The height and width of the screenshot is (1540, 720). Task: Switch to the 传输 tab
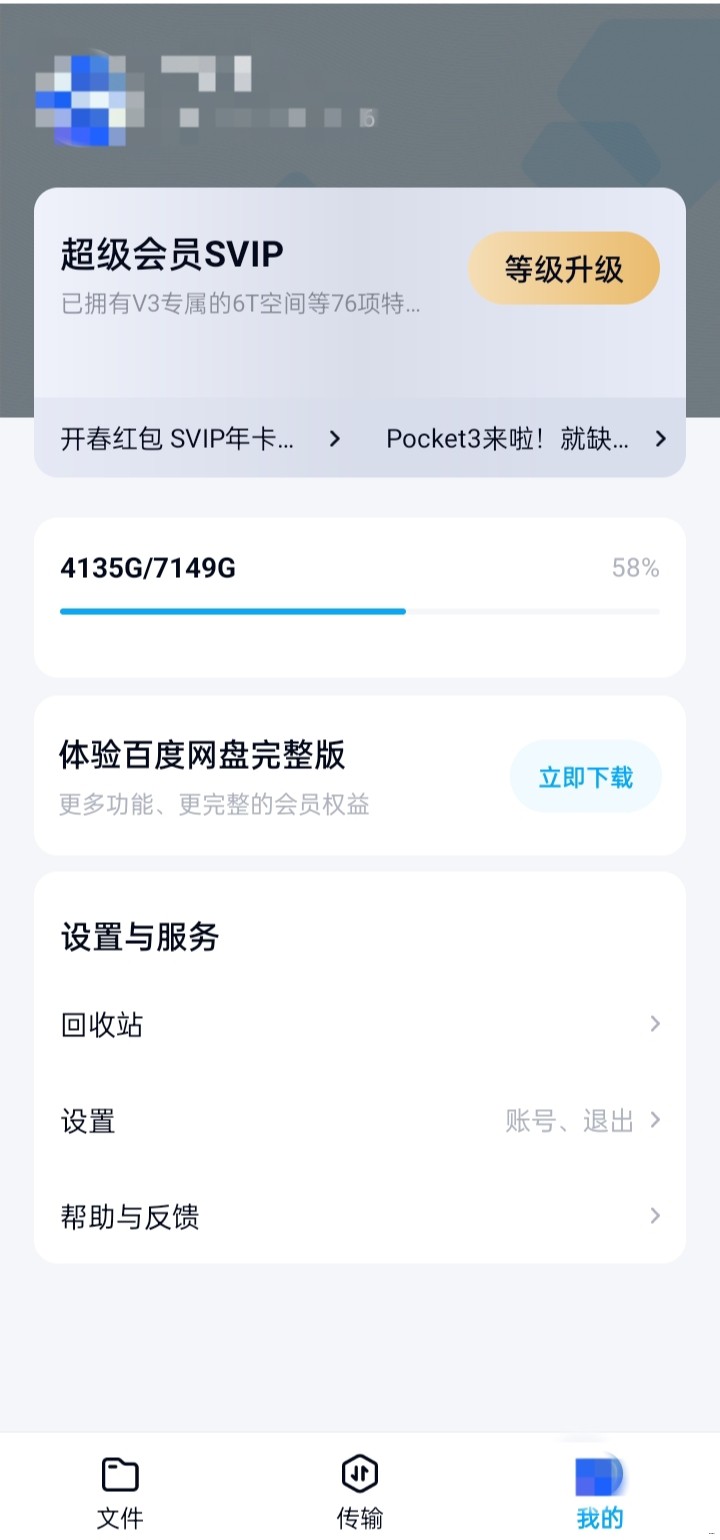click(x=360, y=1492)
